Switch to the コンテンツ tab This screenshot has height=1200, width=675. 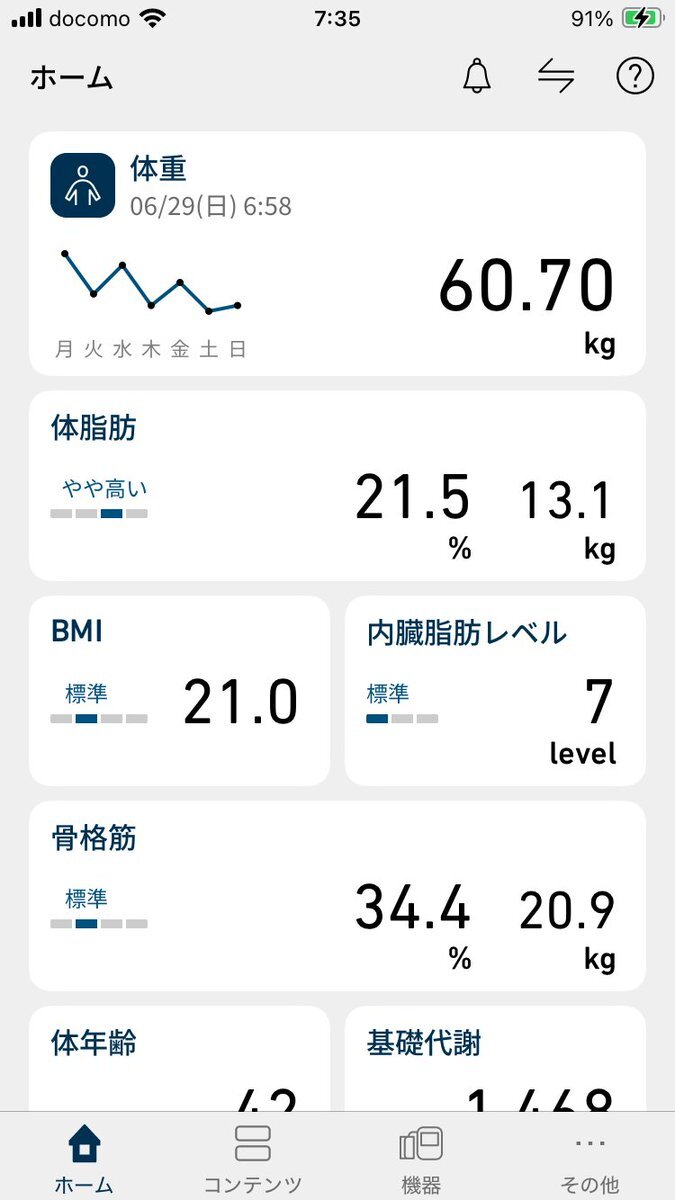[x=253, y=1159]
